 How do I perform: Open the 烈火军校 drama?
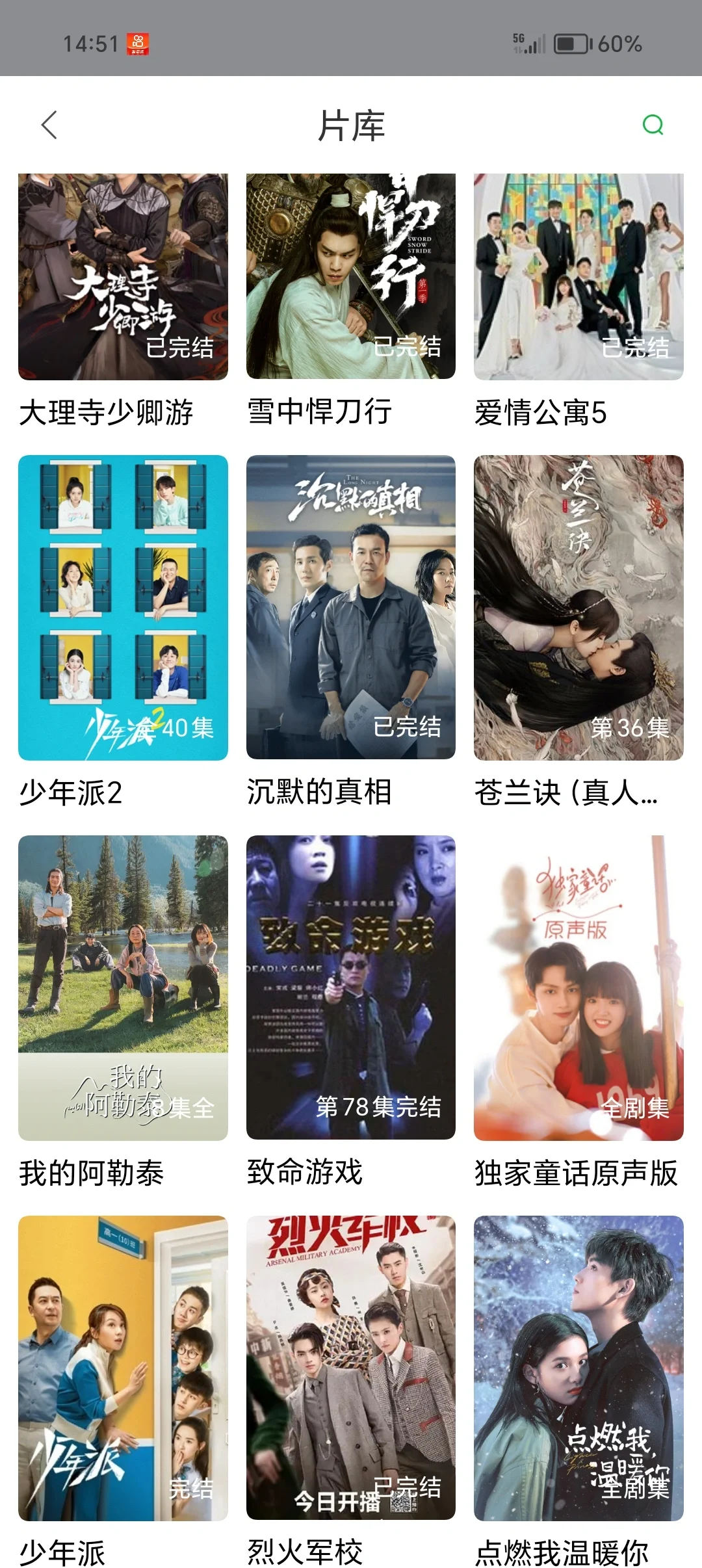(351, 1368)
